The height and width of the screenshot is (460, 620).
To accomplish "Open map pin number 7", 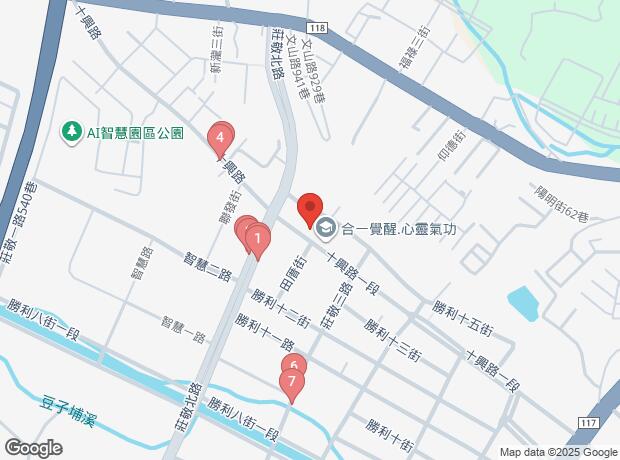I will pyautogui.click(x=291, y=383).
